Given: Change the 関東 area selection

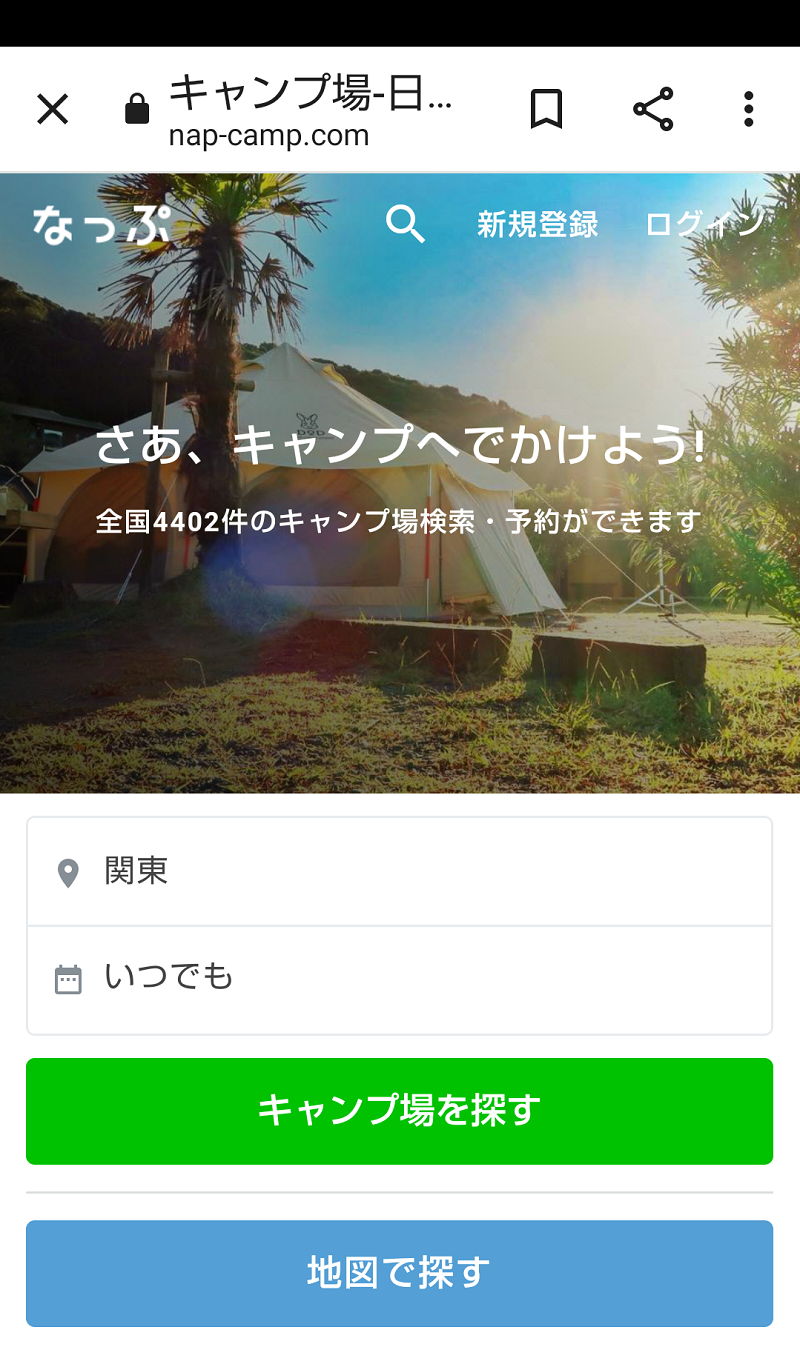Looking at the screenshot, I should (x=399, y=872).
